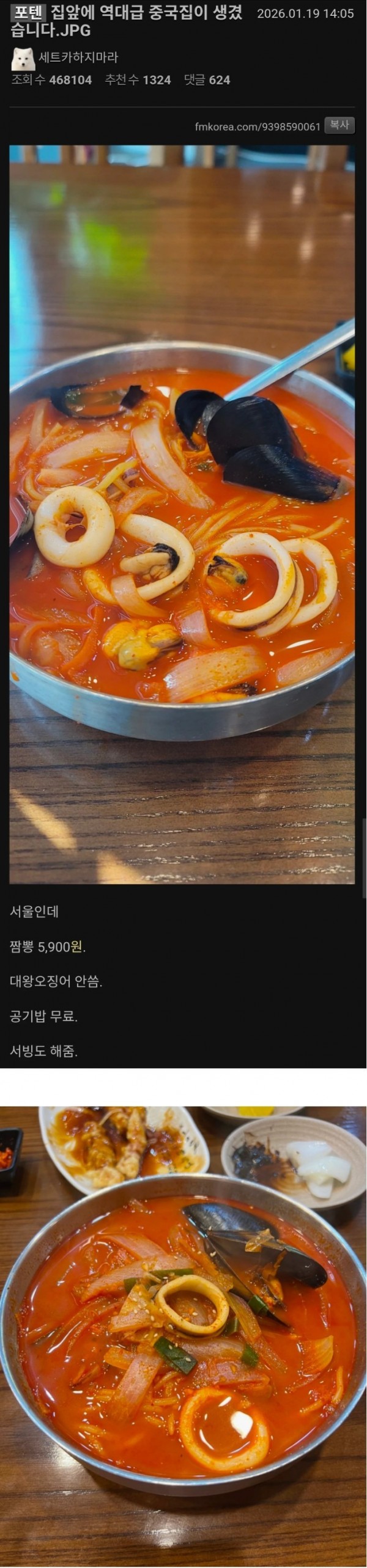
Task: Open author 세트카하지마라's profile
Action: coord(78,57)
